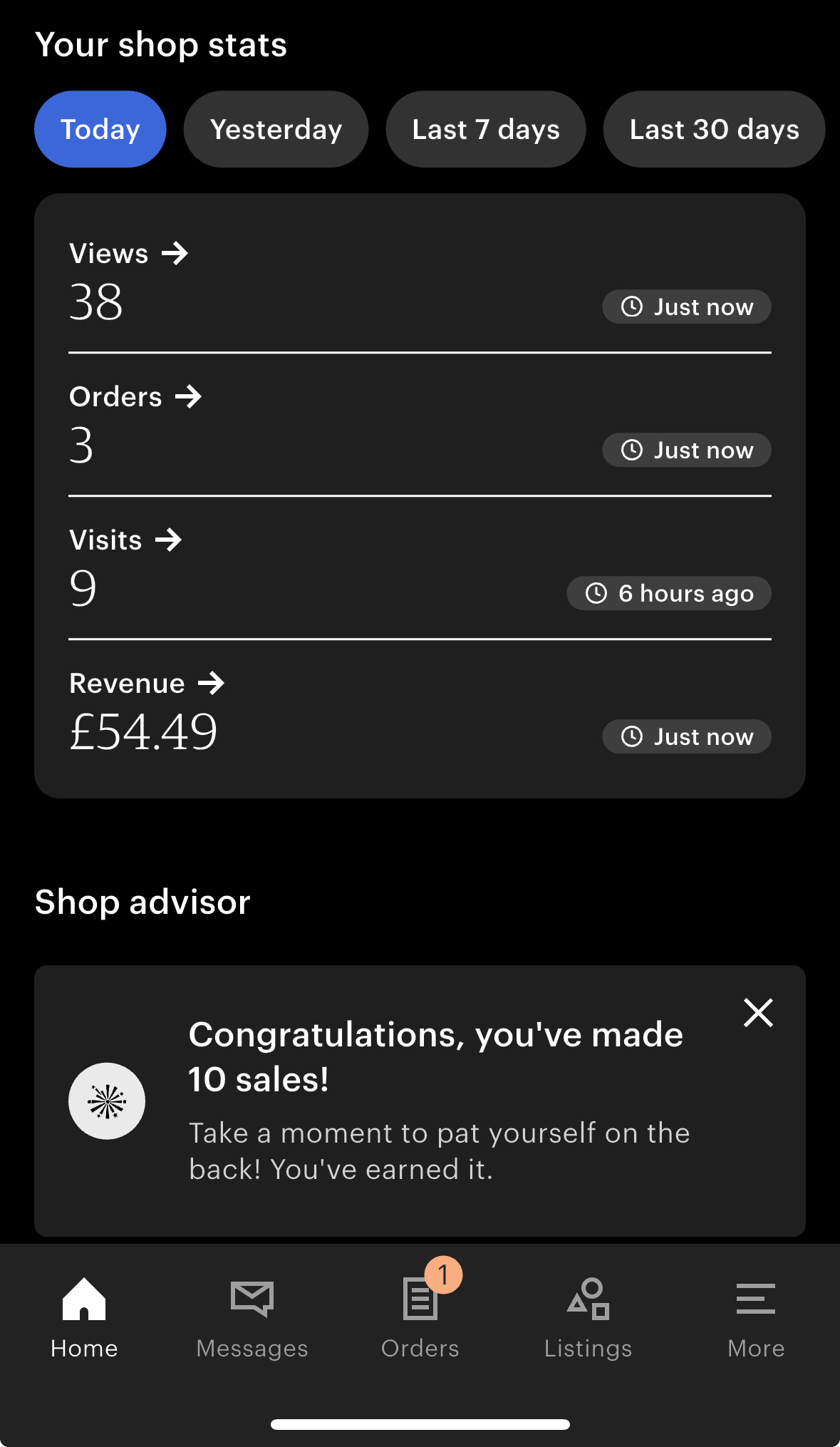The height and width of the screenshot is (1447, 840).
Task: Tap the More menu icon
Action: tap(755, 1299)
